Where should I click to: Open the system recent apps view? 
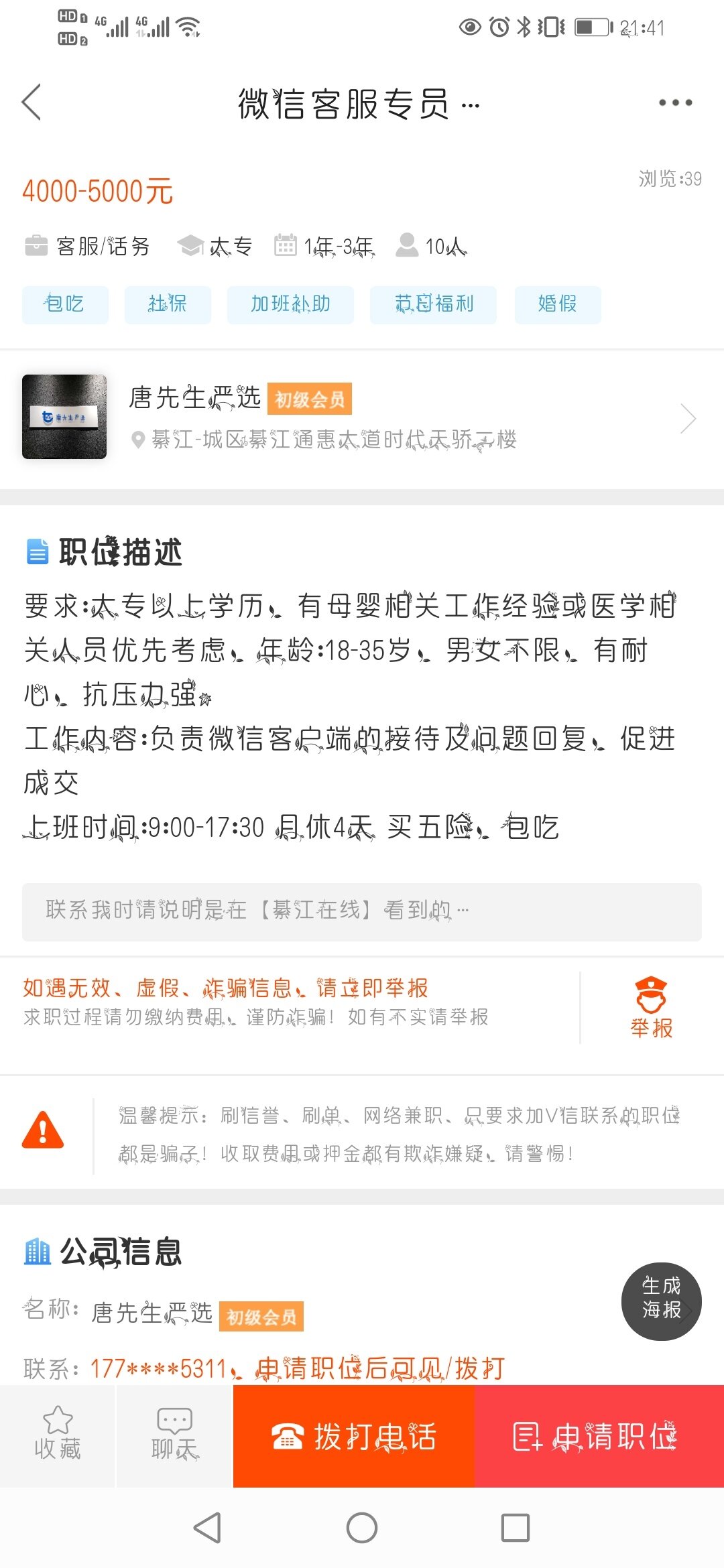click(x=515, y=1528)
